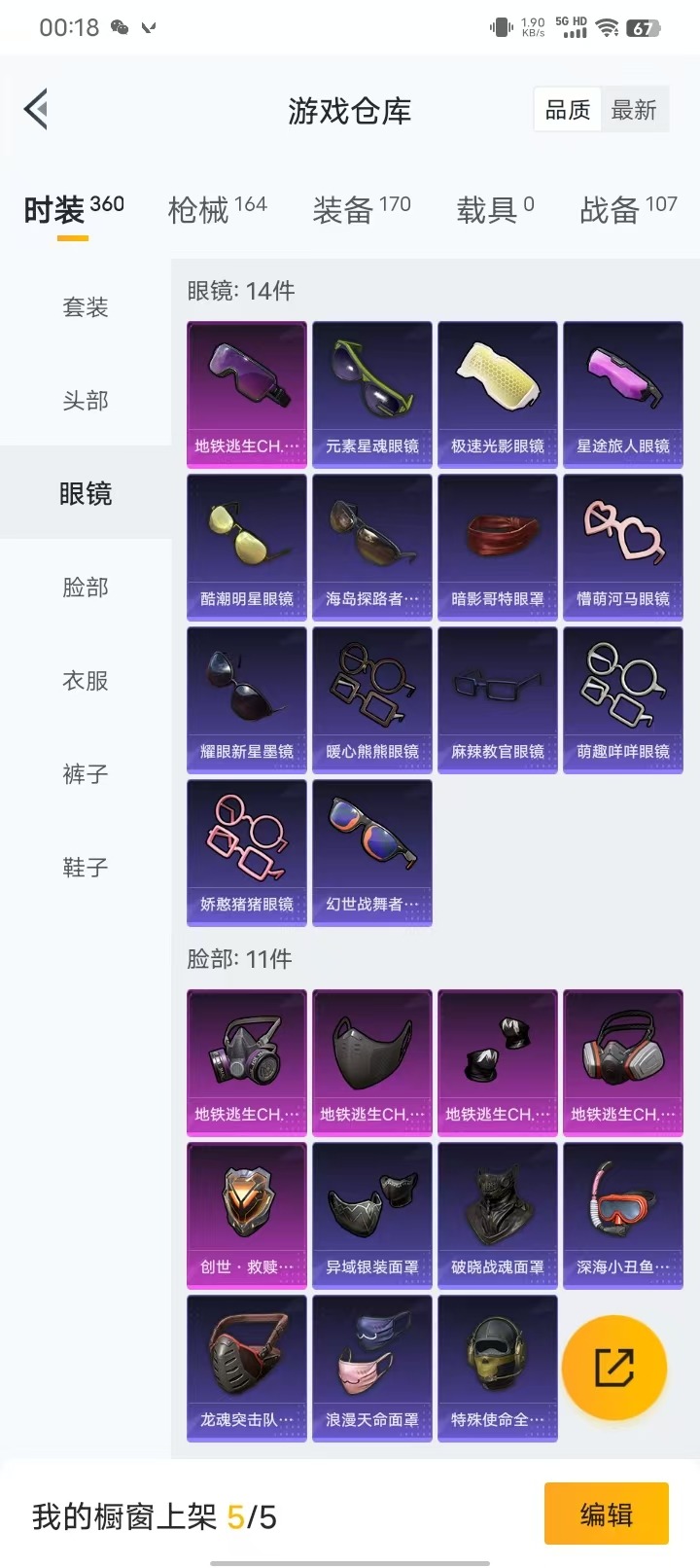
Task: Sort items by 品质
Action: coord(568,110)
